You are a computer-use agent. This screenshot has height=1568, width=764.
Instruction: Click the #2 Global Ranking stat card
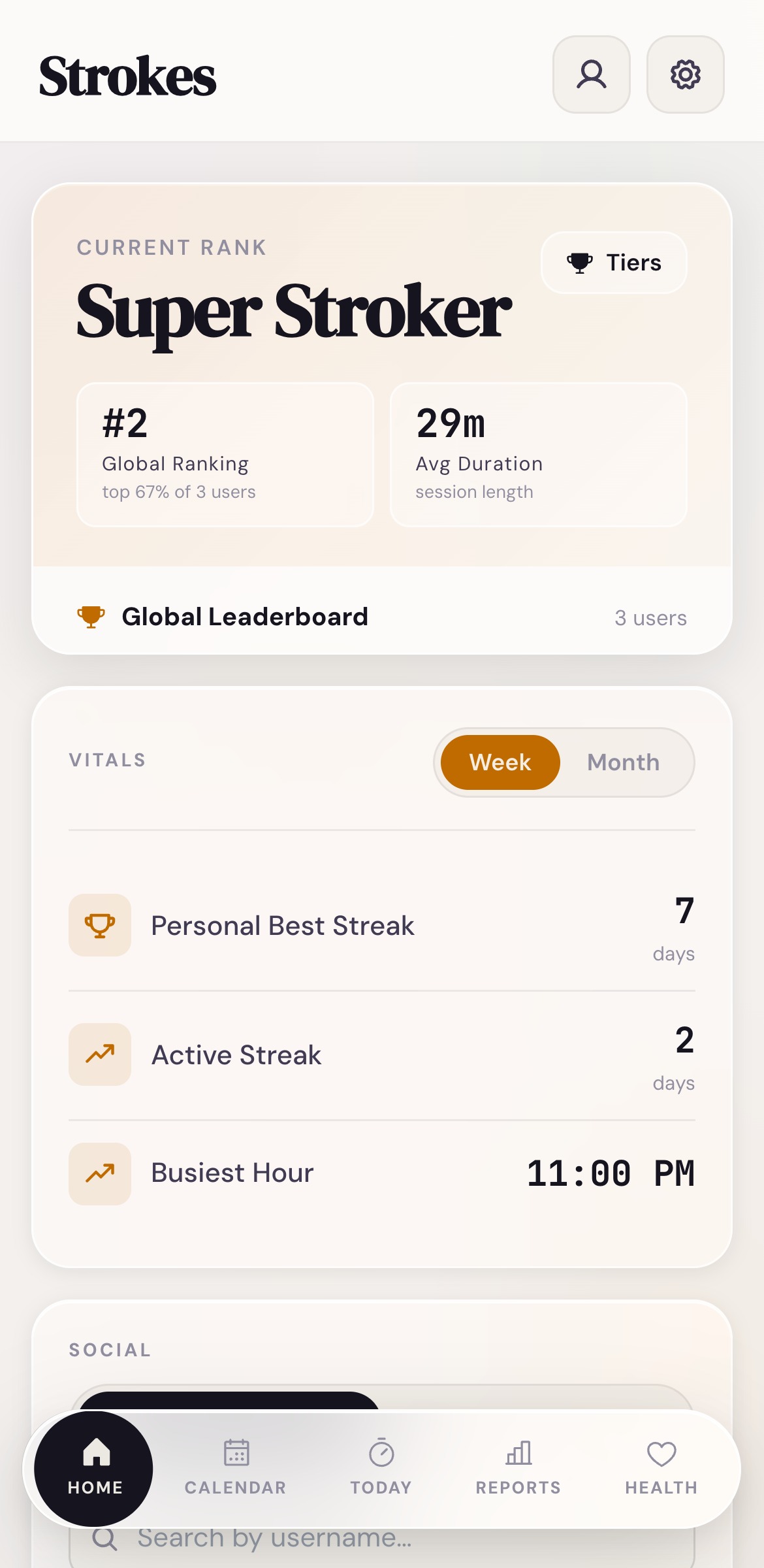(x=225, y=454)
